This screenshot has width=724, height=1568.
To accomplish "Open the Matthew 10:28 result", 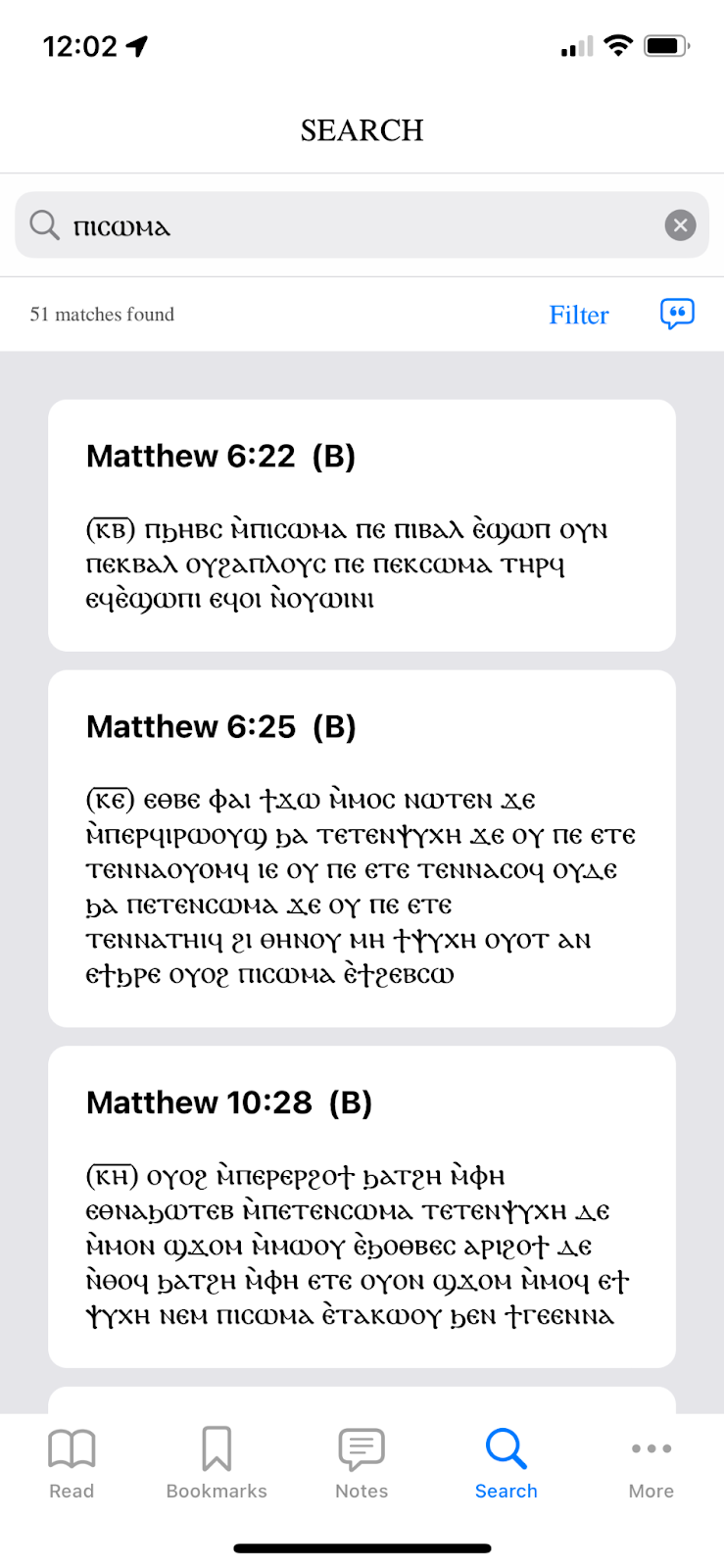I will (x=362, y=1206).
